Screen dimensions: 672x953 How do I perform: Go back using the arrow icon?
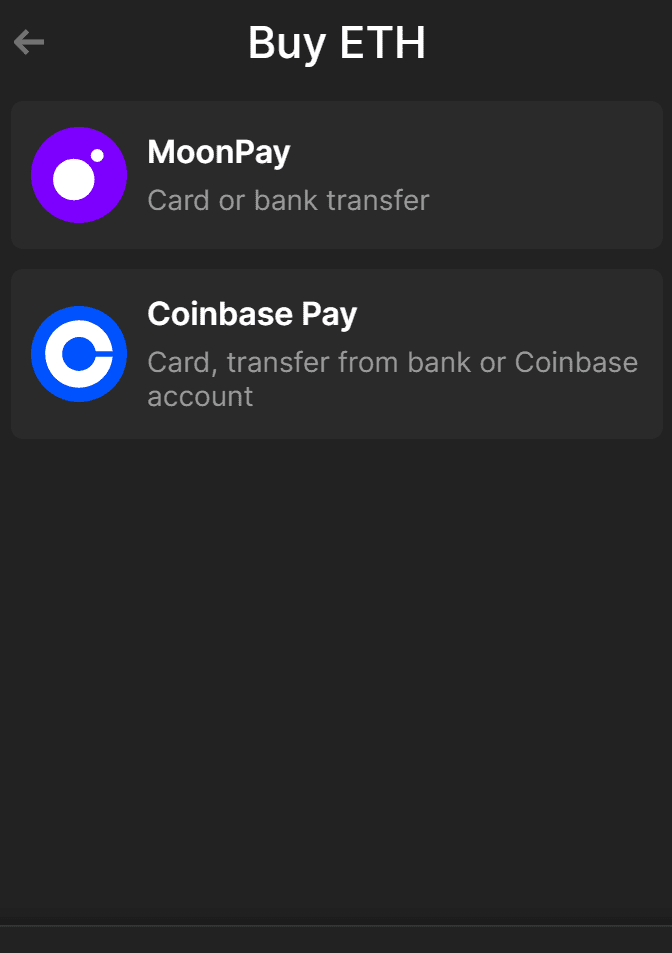click(29, 42)
